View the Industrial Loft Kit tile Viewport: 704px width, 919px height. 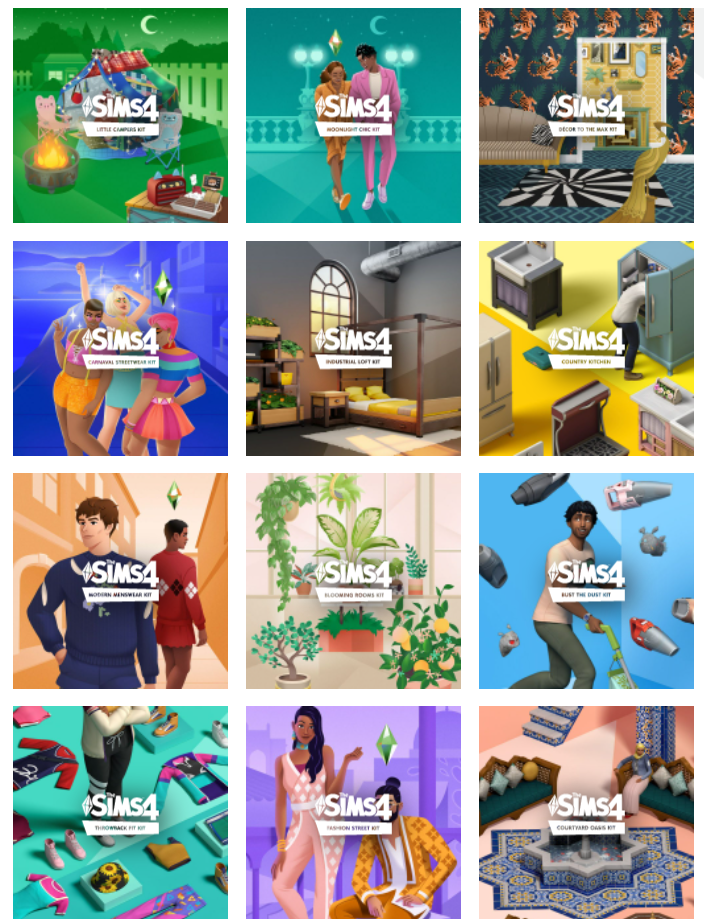353,348
